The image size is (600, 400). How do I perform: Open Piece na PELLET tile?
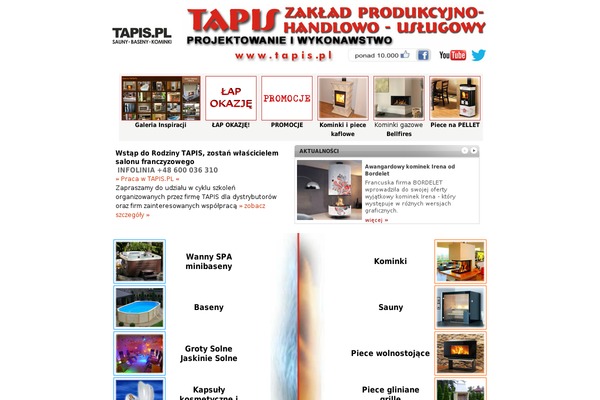tap(455, 98)
